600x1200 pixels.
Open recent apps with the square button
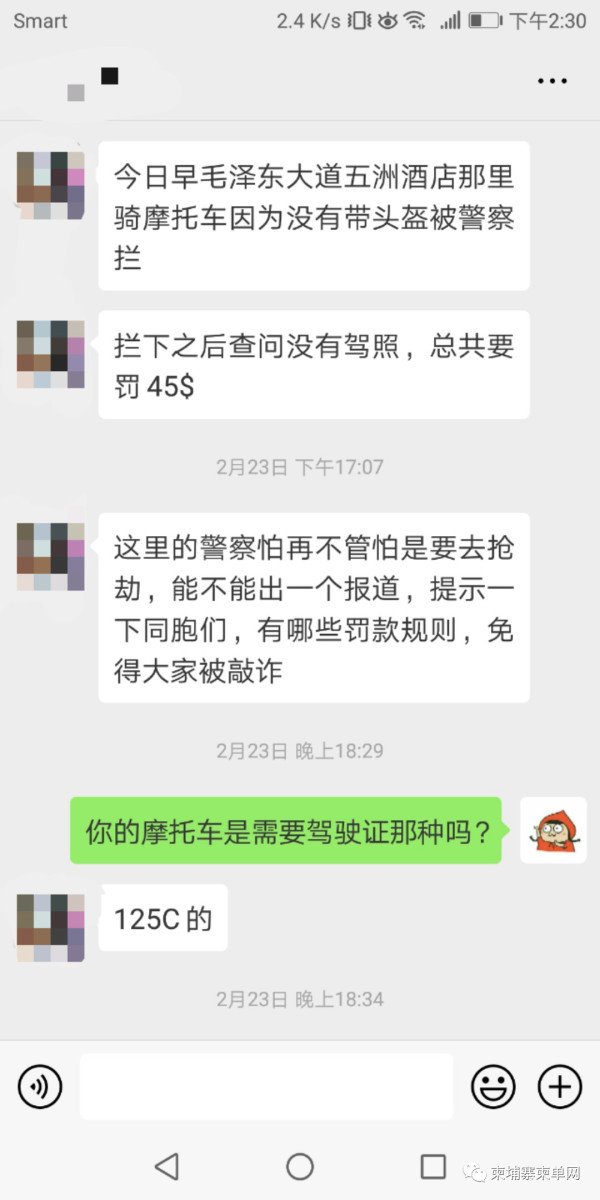(x=432, y=1166)
